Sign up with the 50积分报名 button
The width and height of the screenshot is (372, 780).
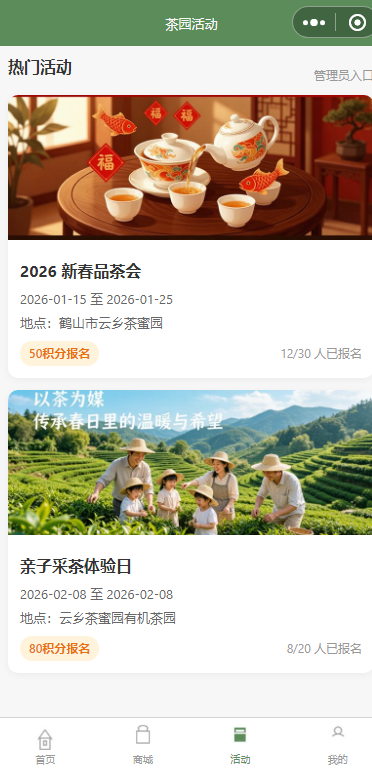[59, 354]
